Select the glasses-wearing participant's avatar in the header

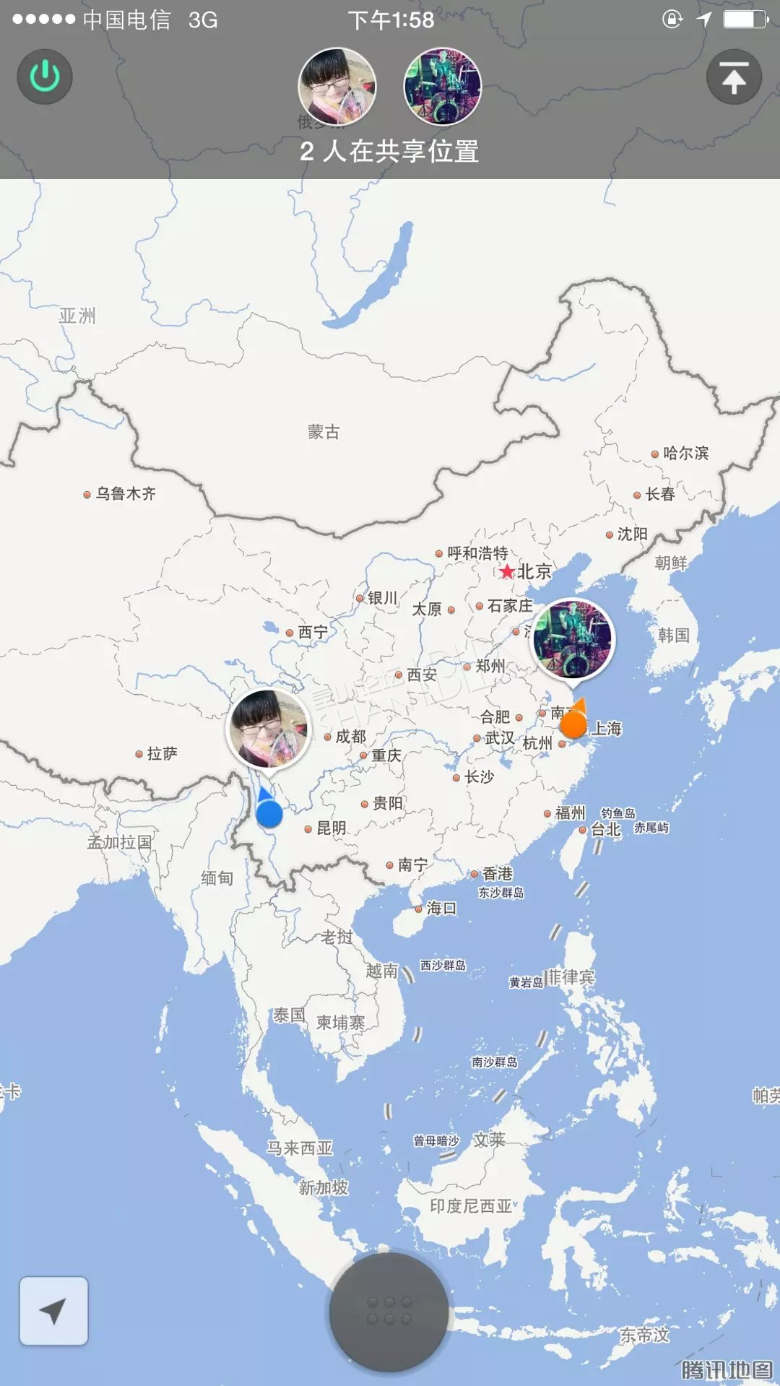338,87
